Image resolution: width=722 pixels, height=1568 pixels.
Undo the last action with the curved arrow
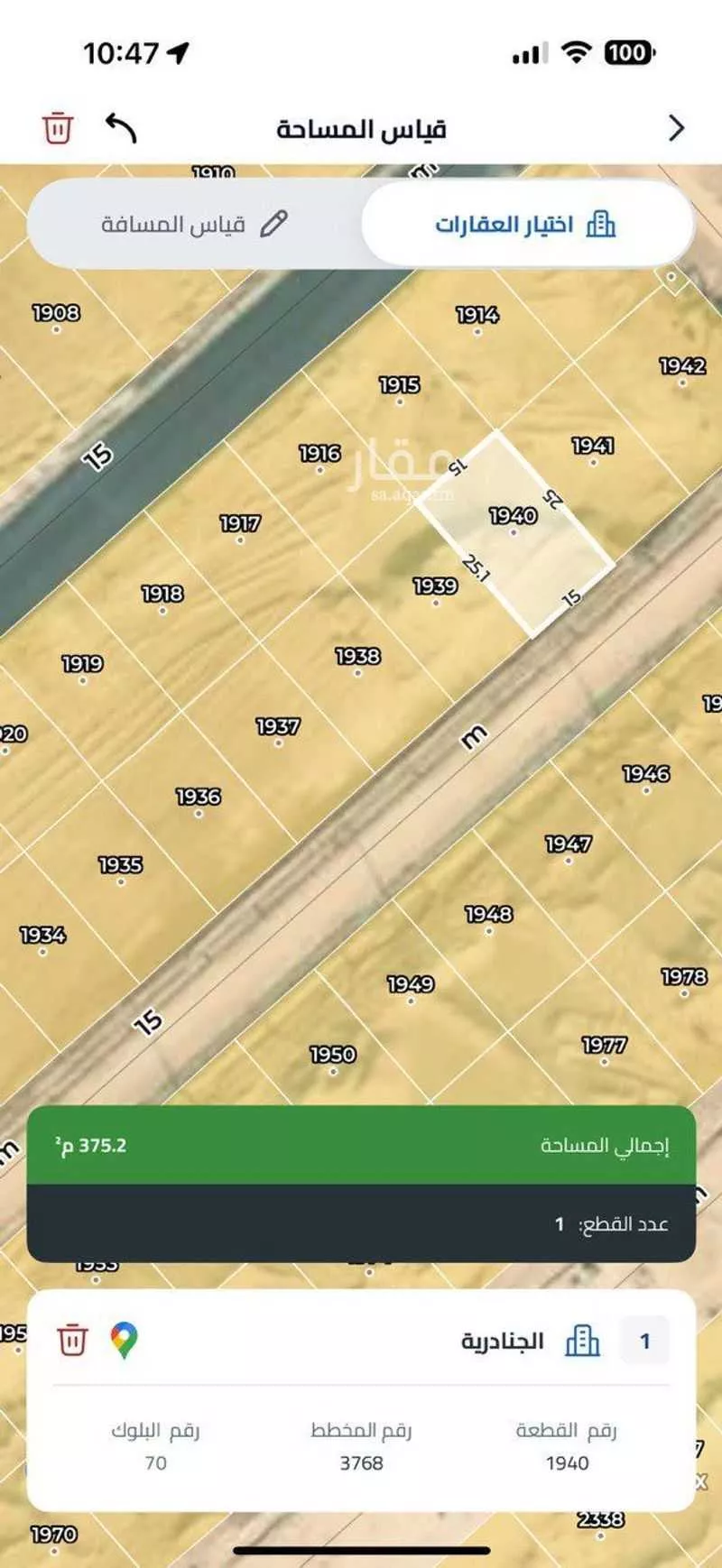121,128
